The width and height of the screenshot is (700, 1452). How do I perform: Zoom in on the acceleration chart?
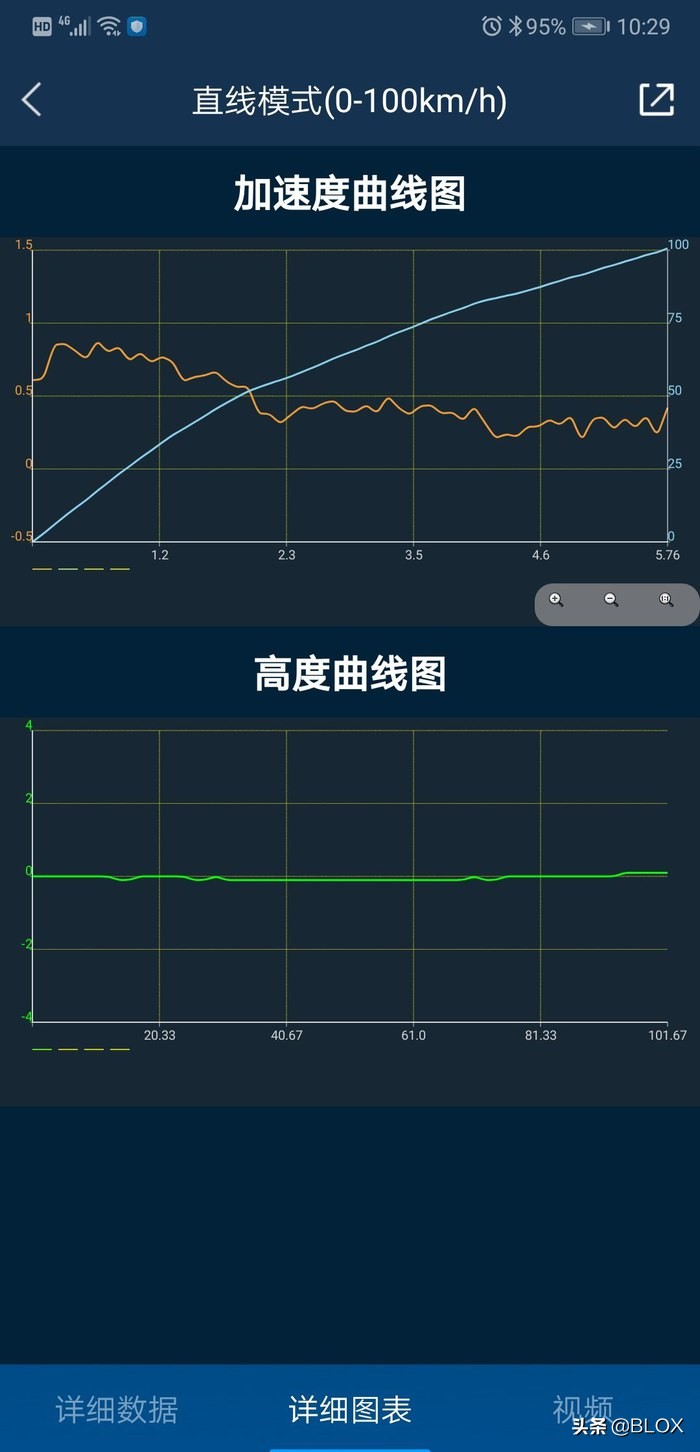[557, 600]
